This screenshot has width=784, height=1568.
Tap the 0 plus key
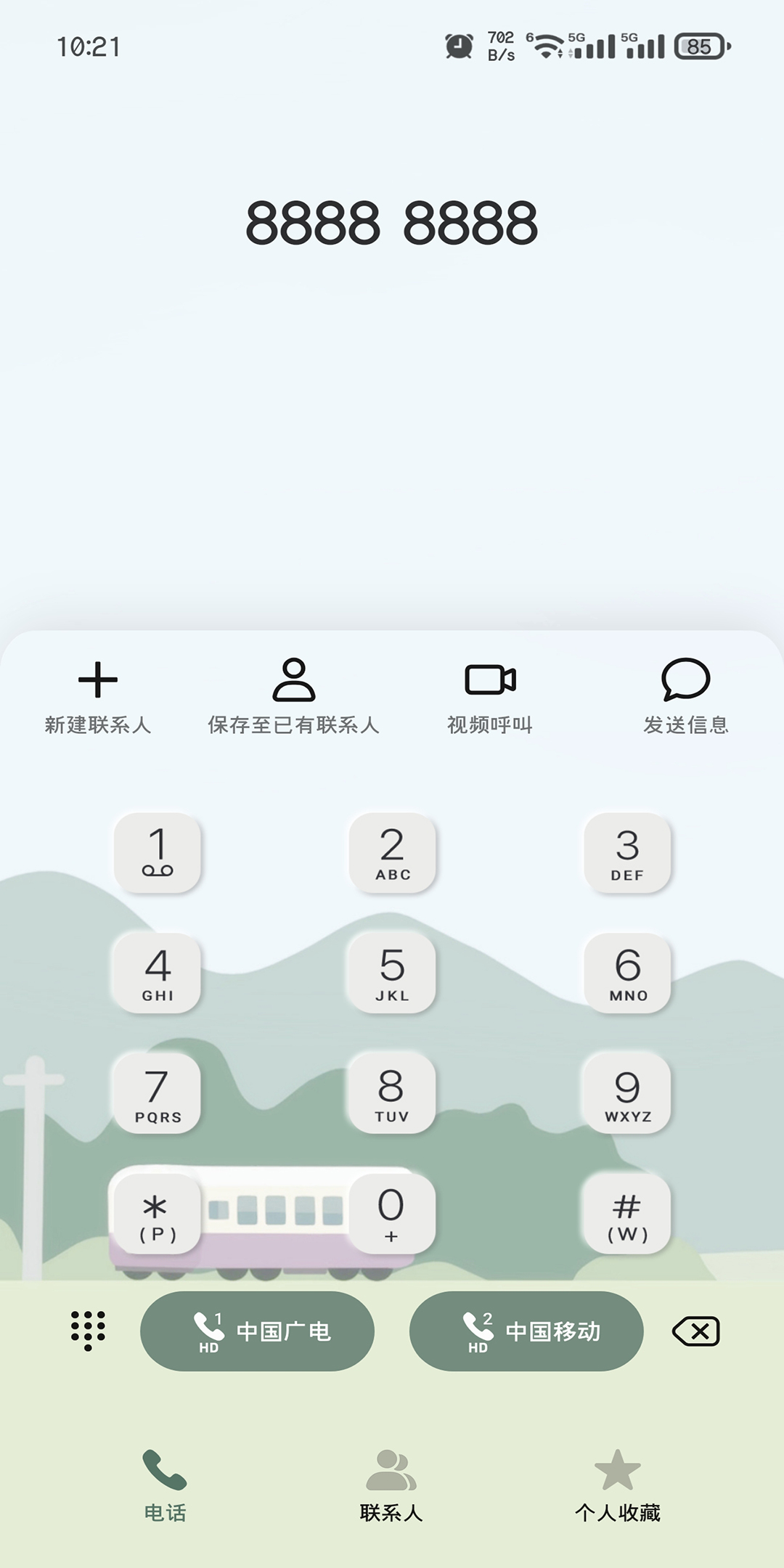392,1214
